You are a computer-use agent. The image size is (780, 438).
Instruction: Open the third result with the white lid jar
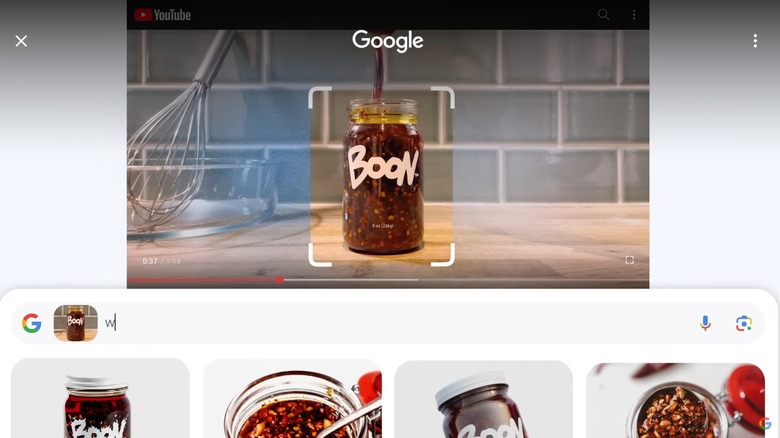pyautogui.click(x=483, y=400)
